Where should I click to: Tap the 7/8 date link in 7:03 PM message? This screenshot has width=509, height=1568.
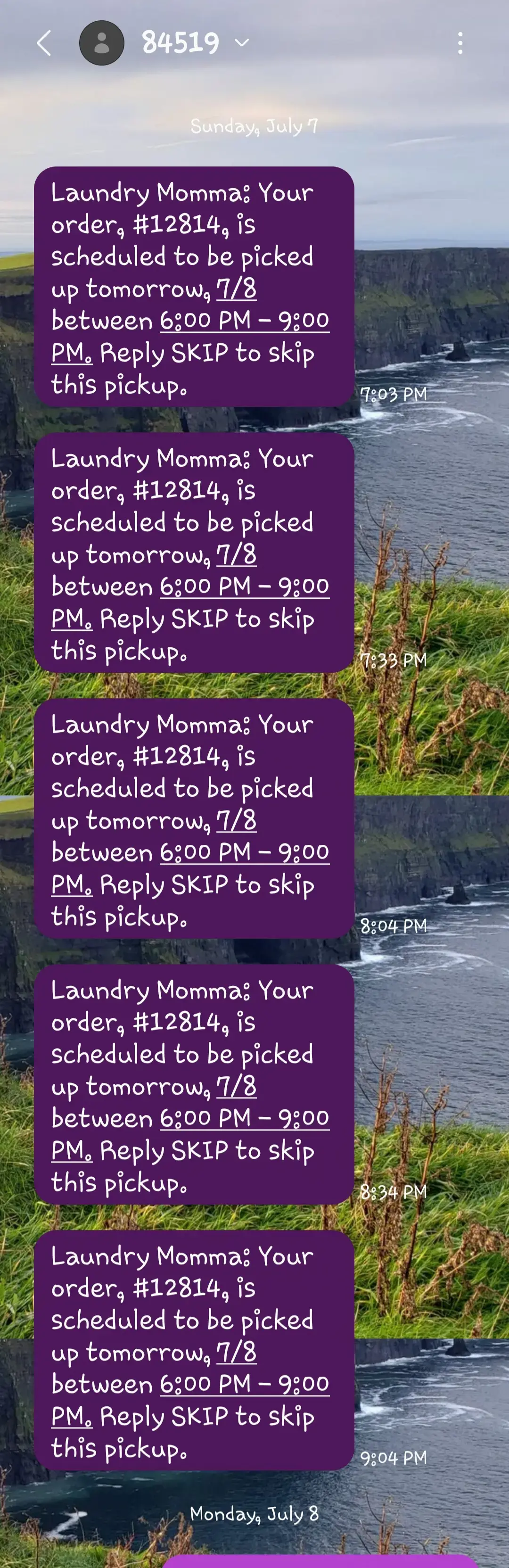point(236,289)
